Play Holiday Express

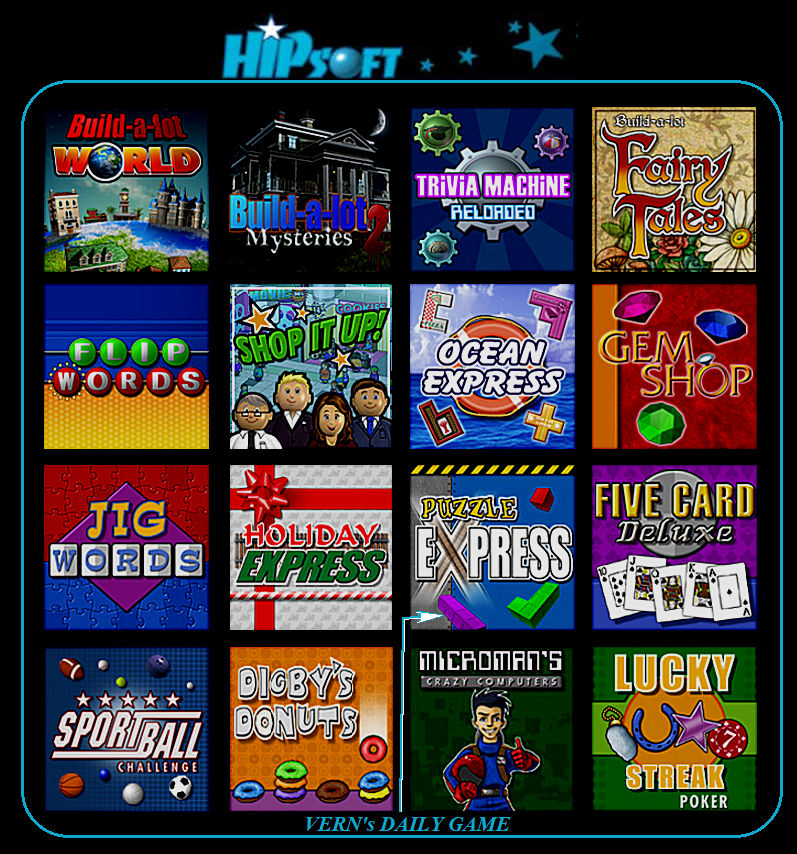(x=310, y=547)
